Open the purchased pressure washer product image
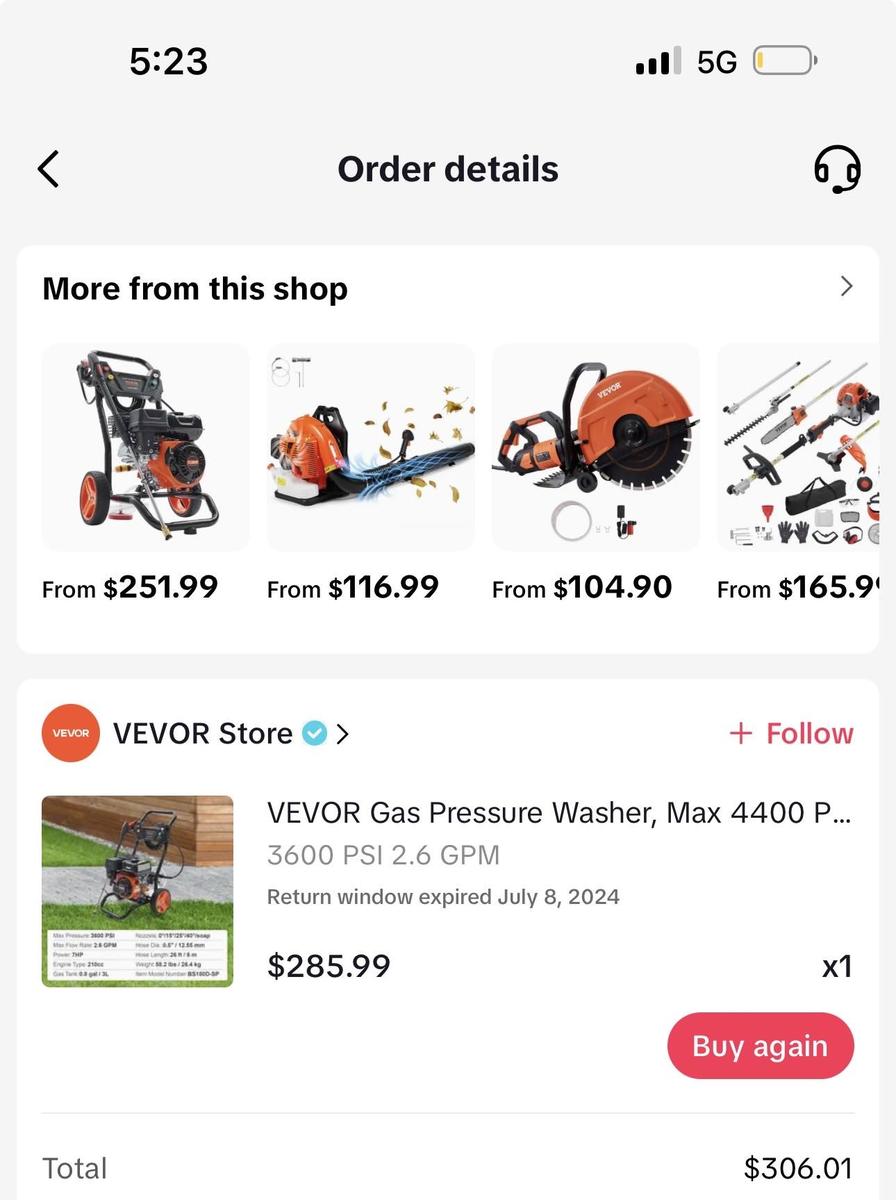The width and height of the screenshot is (896, 1200). click(x=136, y=892)
